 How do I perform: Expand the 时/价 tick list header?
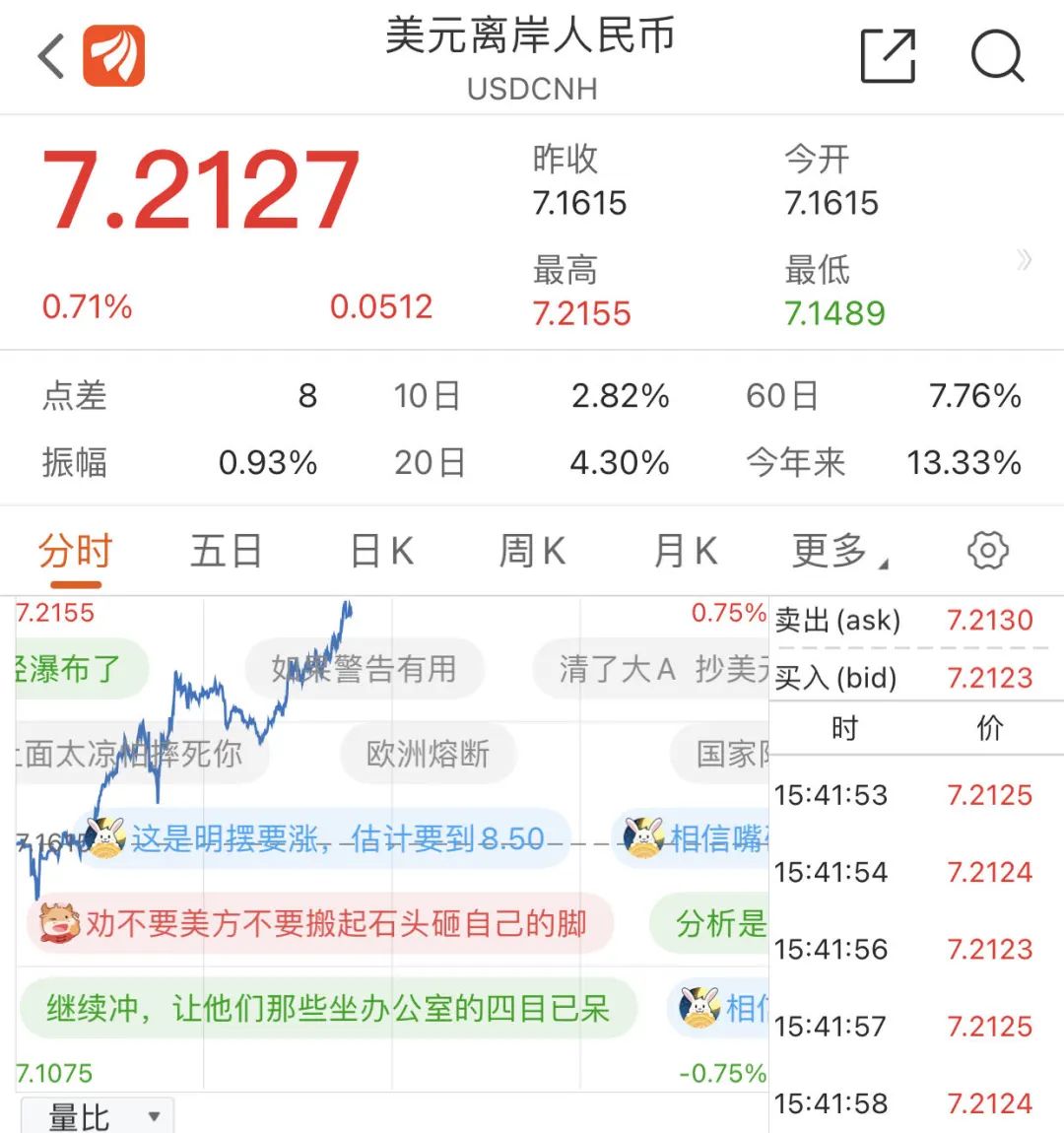916,728
